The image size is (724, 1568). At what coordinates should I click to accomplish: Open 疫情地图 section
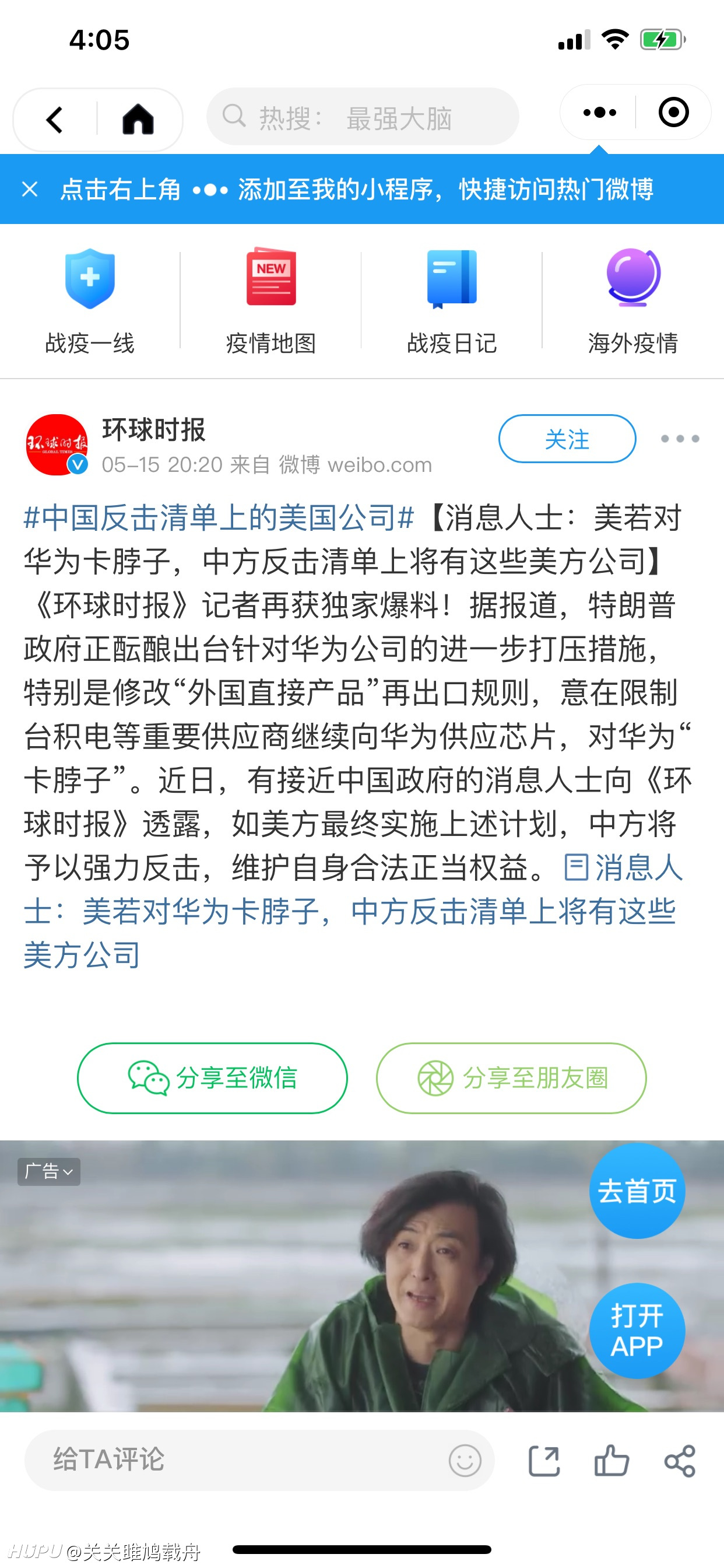(x=270, y=300)
